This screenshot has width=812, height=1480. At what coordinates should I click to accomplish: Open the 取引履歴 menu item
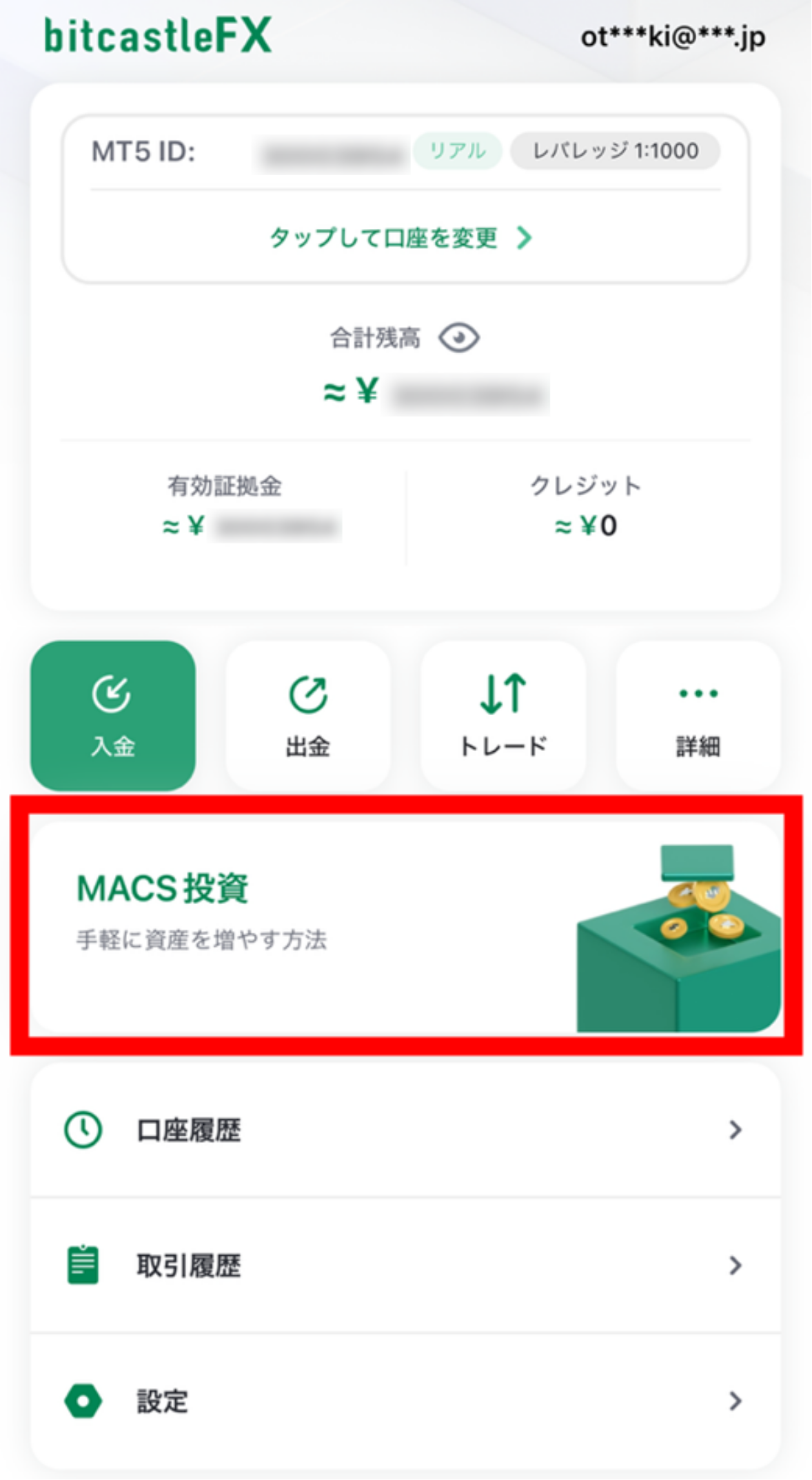click(188, 1265)
